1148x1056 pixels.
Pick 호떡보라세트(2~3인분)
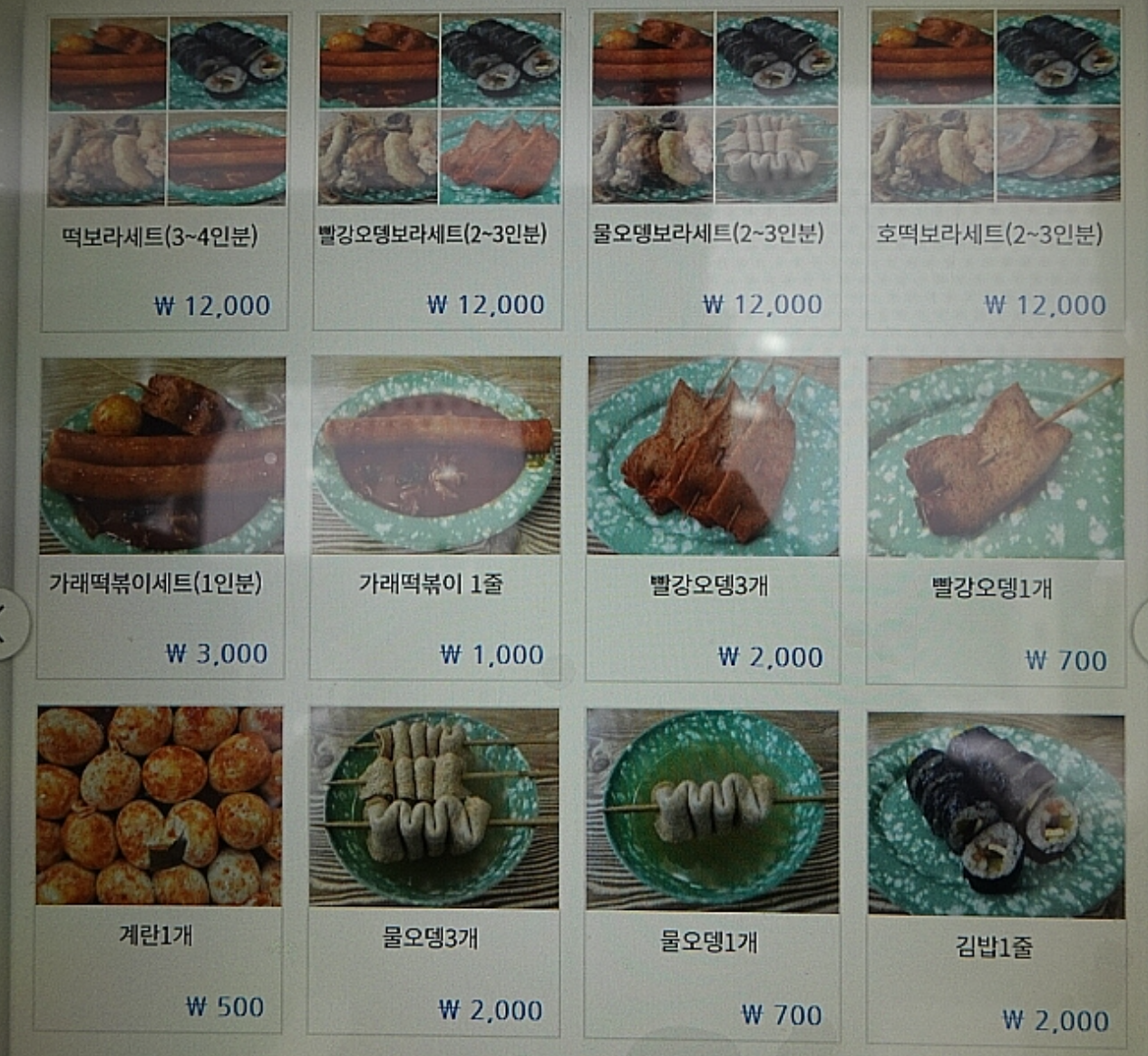click(995, 172)
